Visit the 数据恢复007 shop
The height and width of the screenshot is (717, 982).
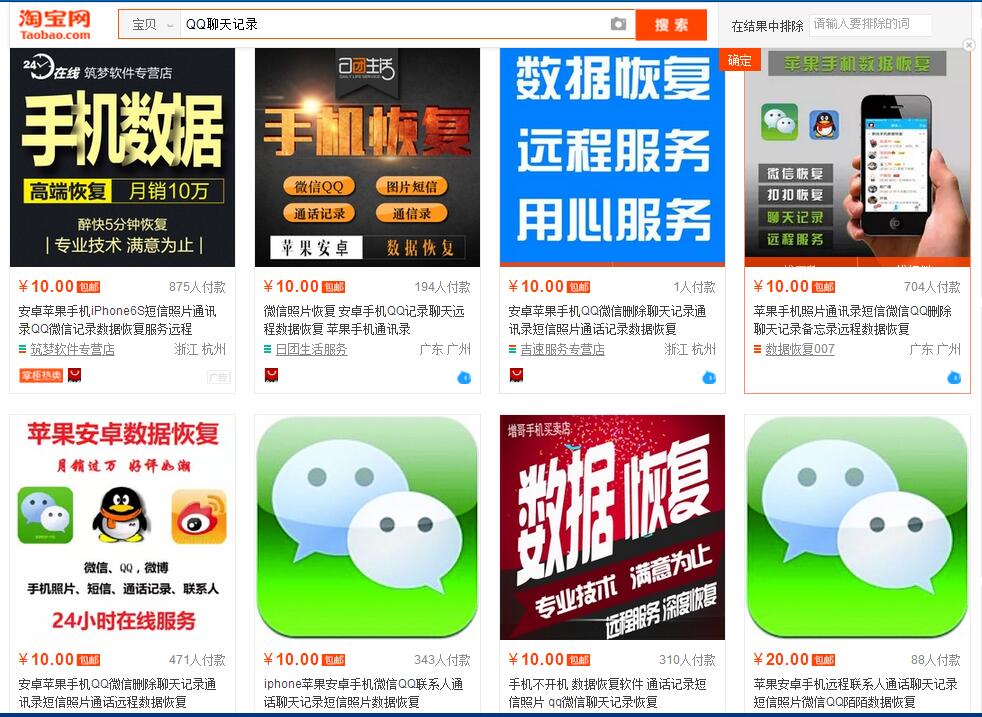click(x=799, y=350)
